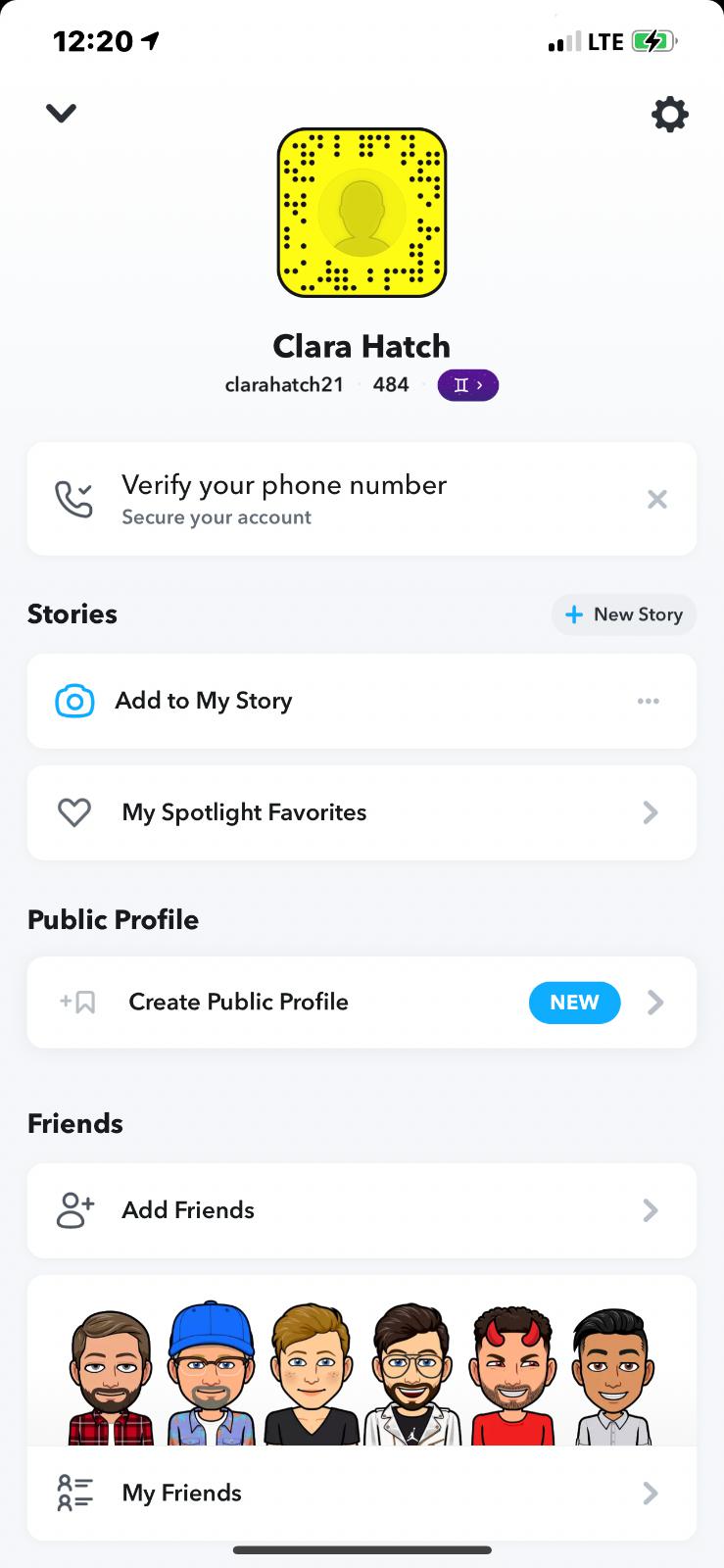Open settings with the gear icon

pyautogui.click(x=669, y=115)
